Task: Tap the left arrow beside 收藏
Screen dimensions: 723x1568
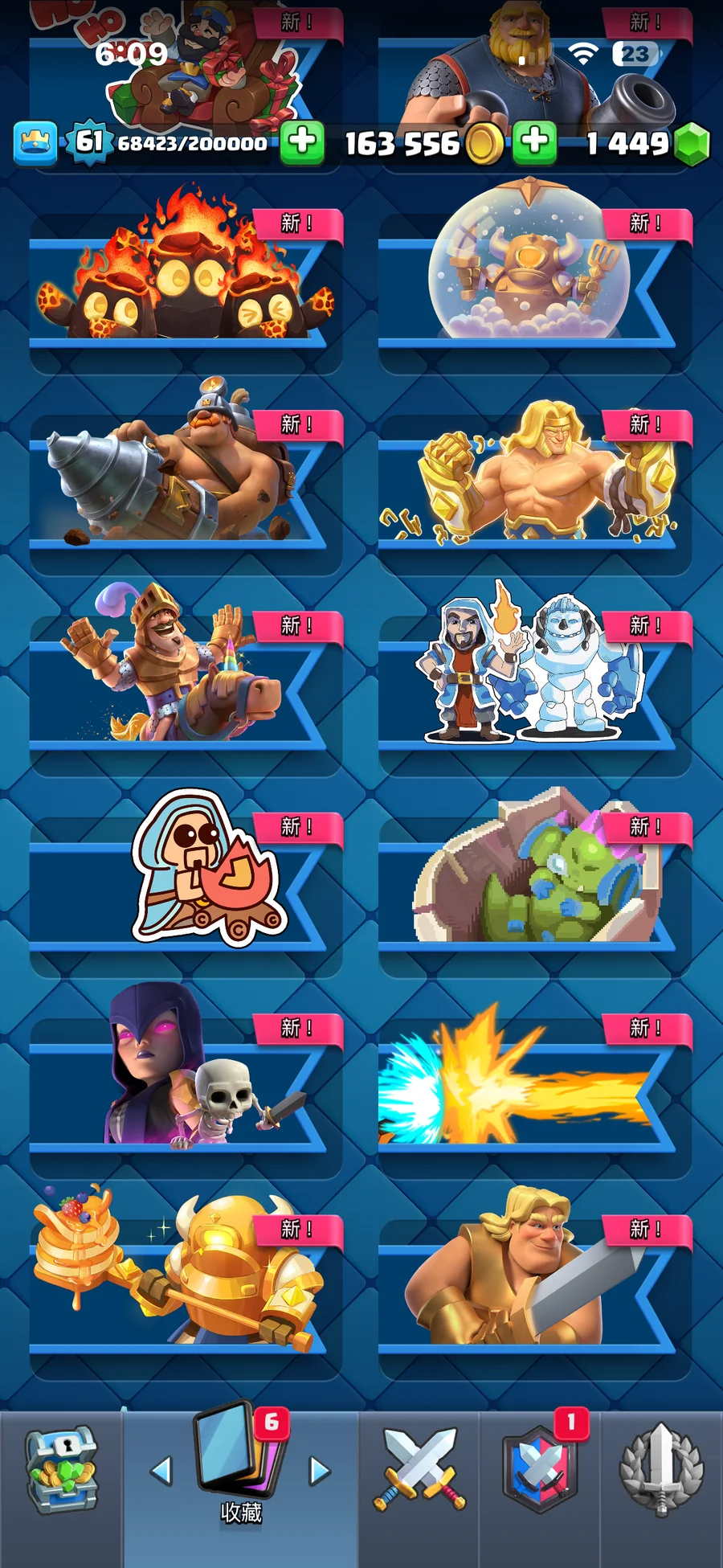Action: 162,1471
